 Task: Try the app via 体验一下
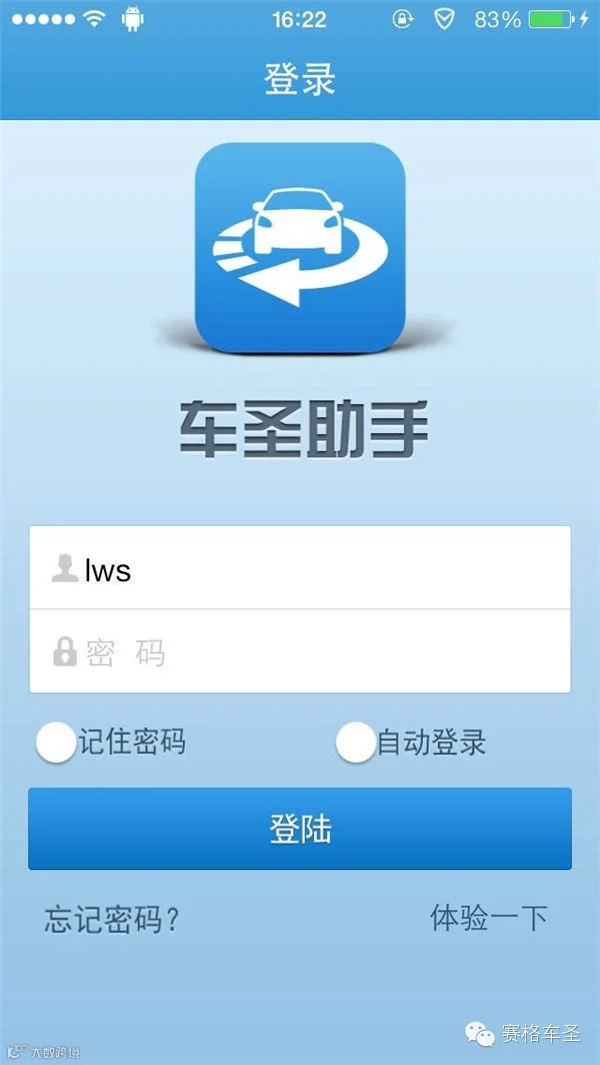click(489, 918)
